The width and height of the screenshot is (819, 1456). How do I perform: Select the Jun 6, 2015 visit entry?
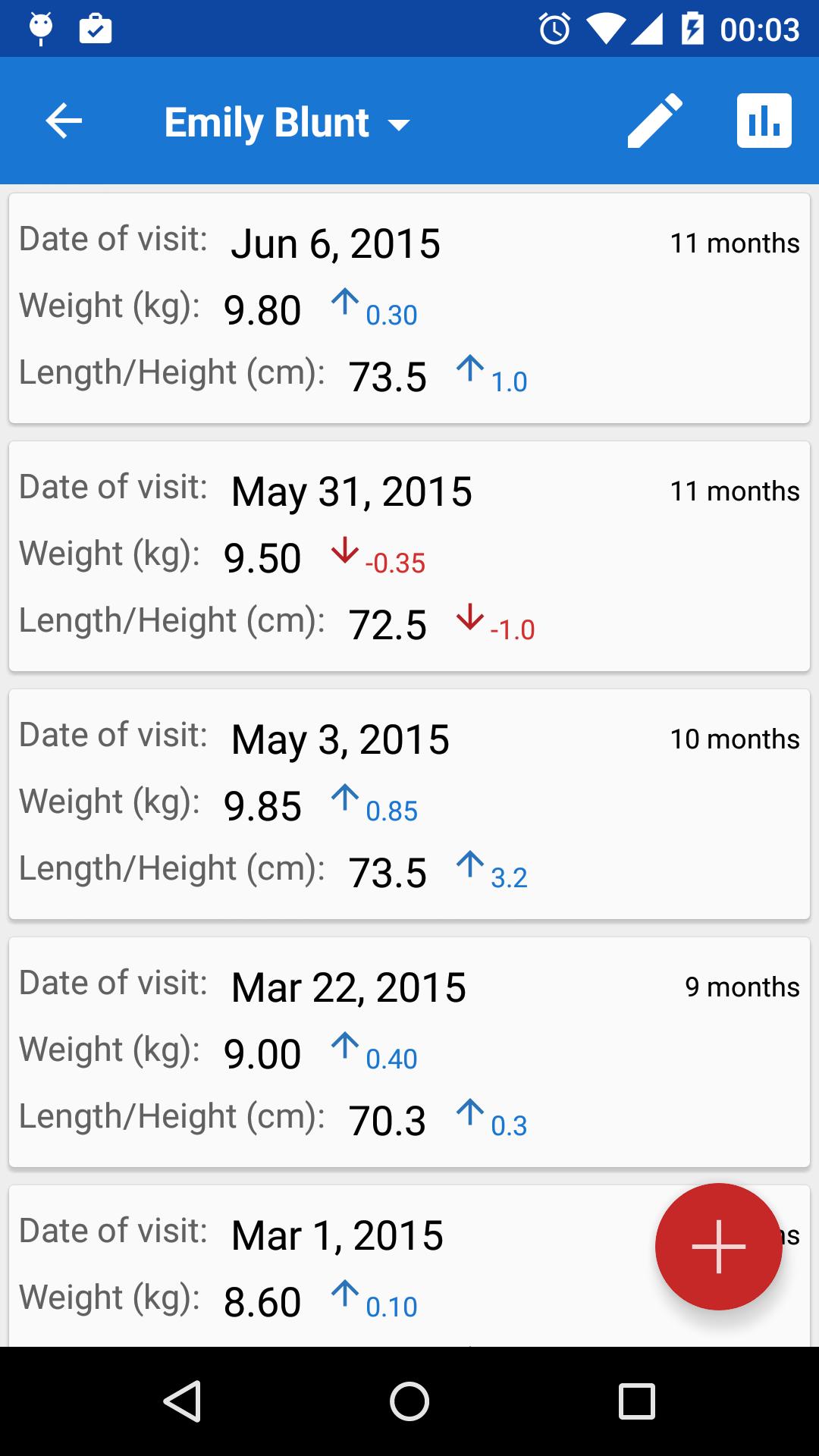(x=409, y=306)
